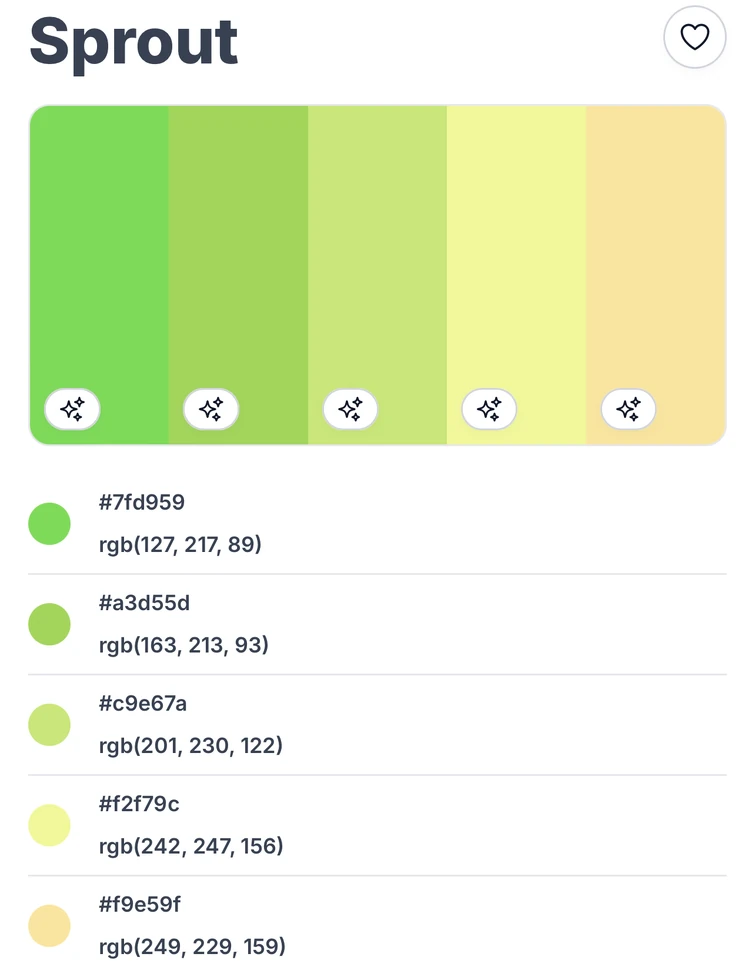Tap the sparkle button on the #c9e67a swatch
The height and width of the screenshot is (977, 755).
(x=350, y=409)
